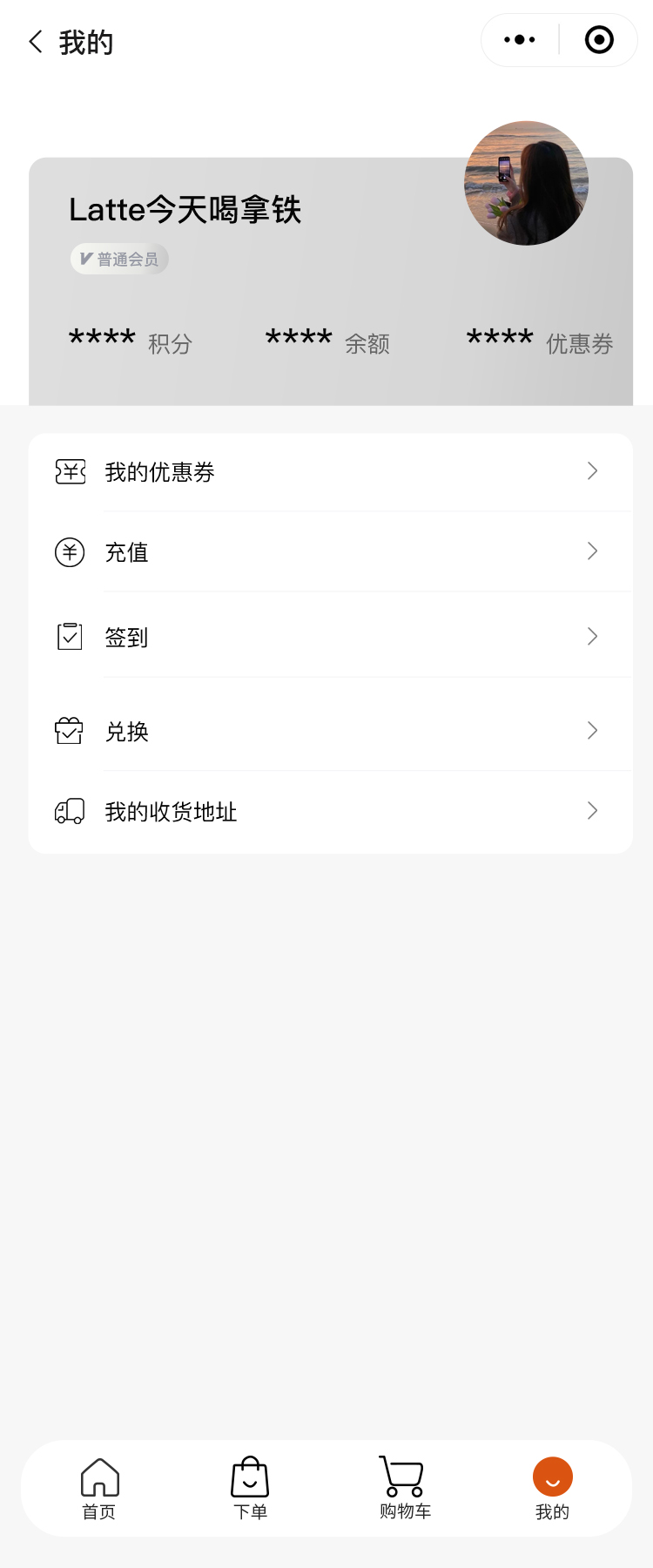Open the 兑换 redeem row
Viewport: 653px width, 1568px height.
point(331,731)
